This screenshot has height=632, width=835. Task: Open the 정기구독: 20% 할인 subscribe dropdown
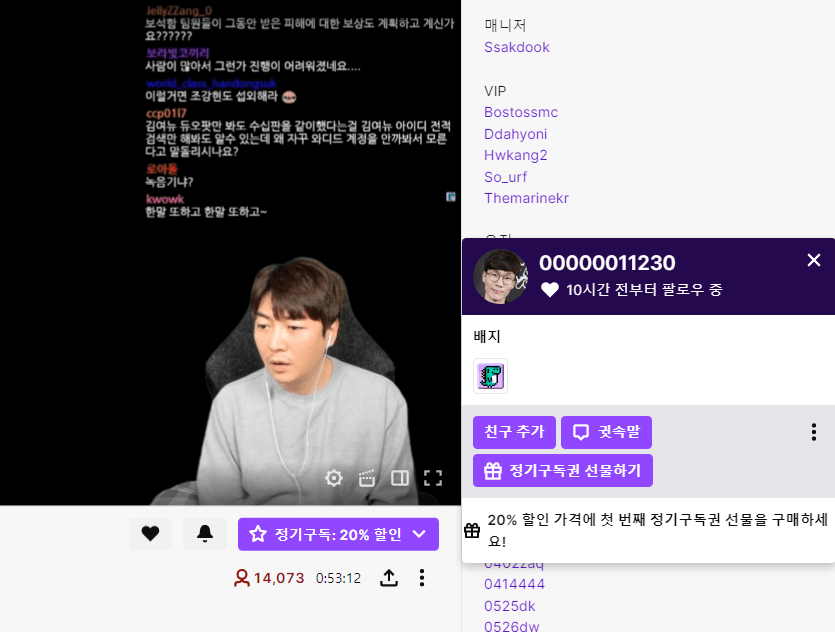pyautogui.click(x=338, y=534)
